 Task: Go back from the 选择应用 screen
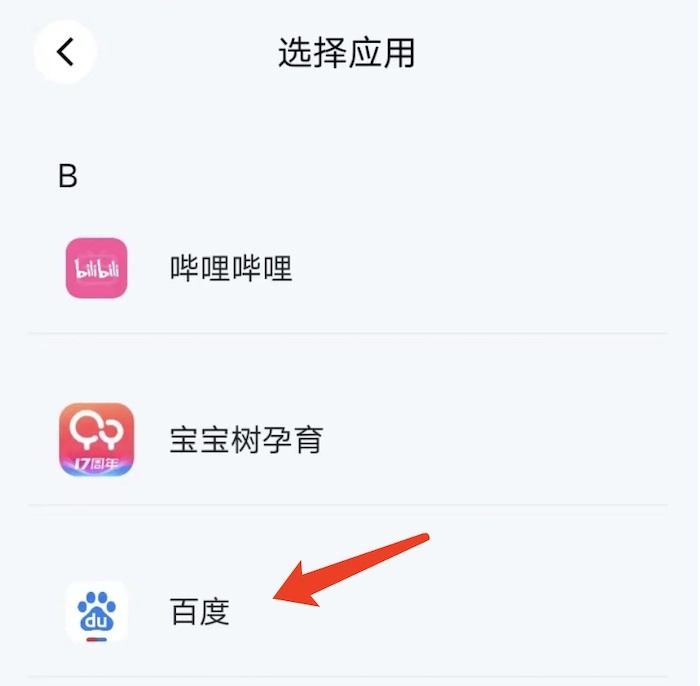click(65, 51)
